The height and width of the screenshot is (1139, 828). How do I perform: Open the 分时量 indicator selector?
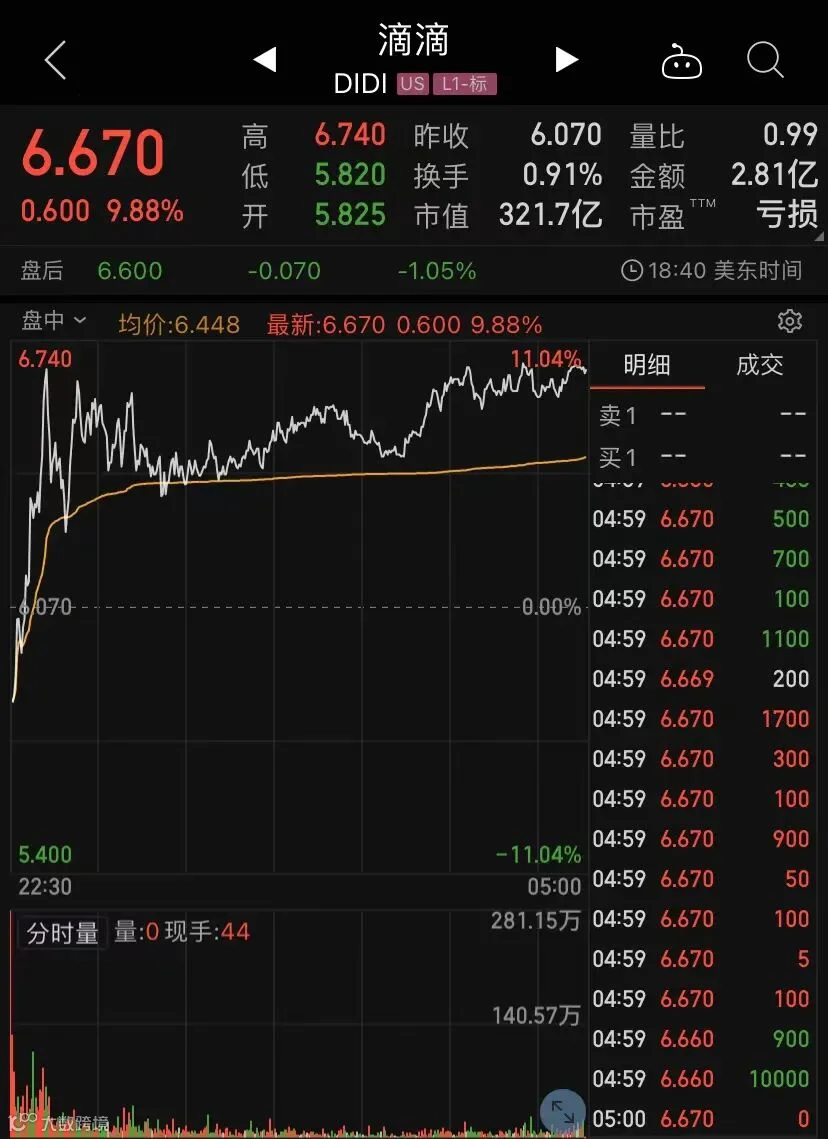click(62, 932)
